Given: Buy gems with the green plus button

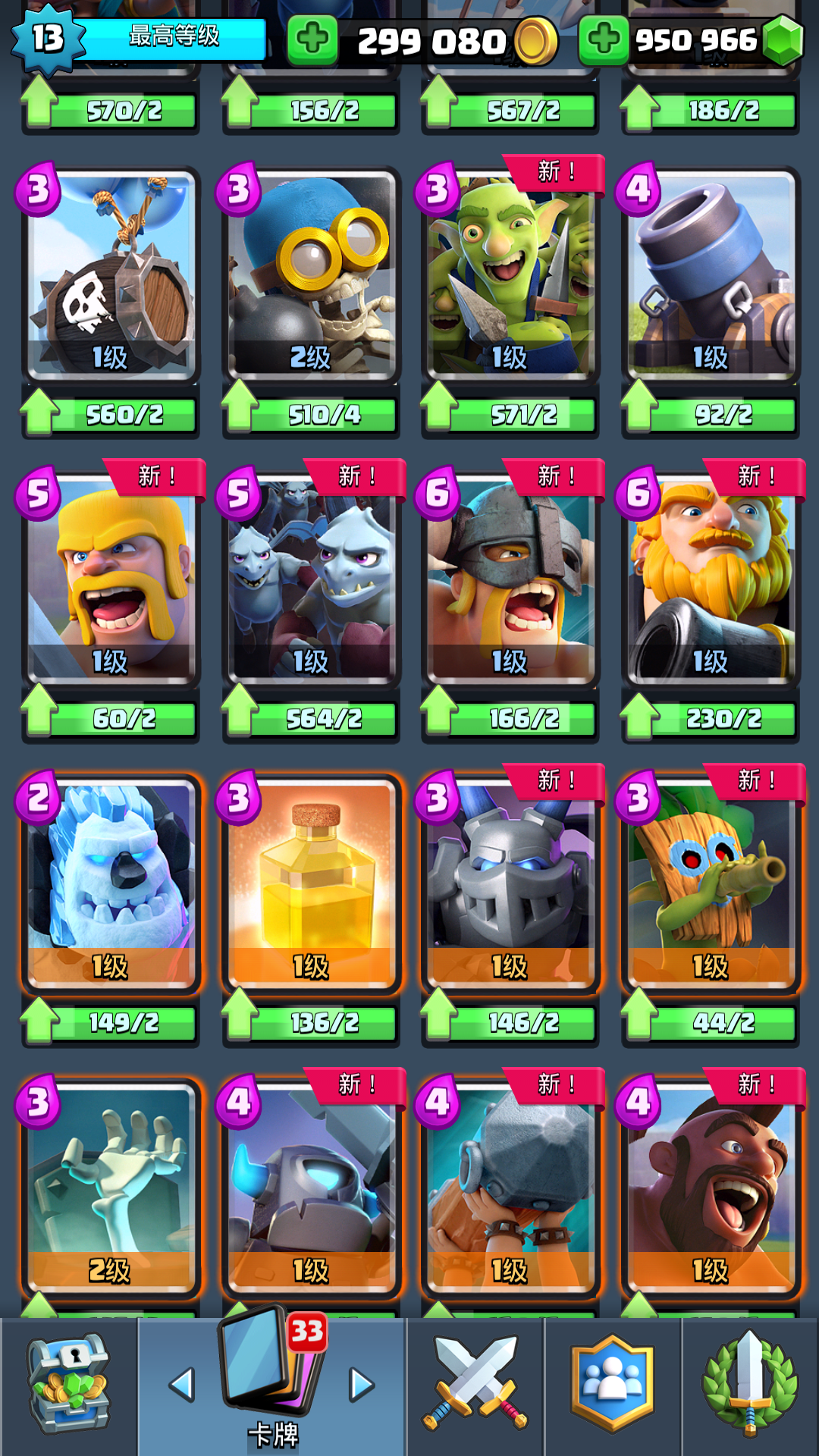Looking at the screenshot, I should click(604, 39).
